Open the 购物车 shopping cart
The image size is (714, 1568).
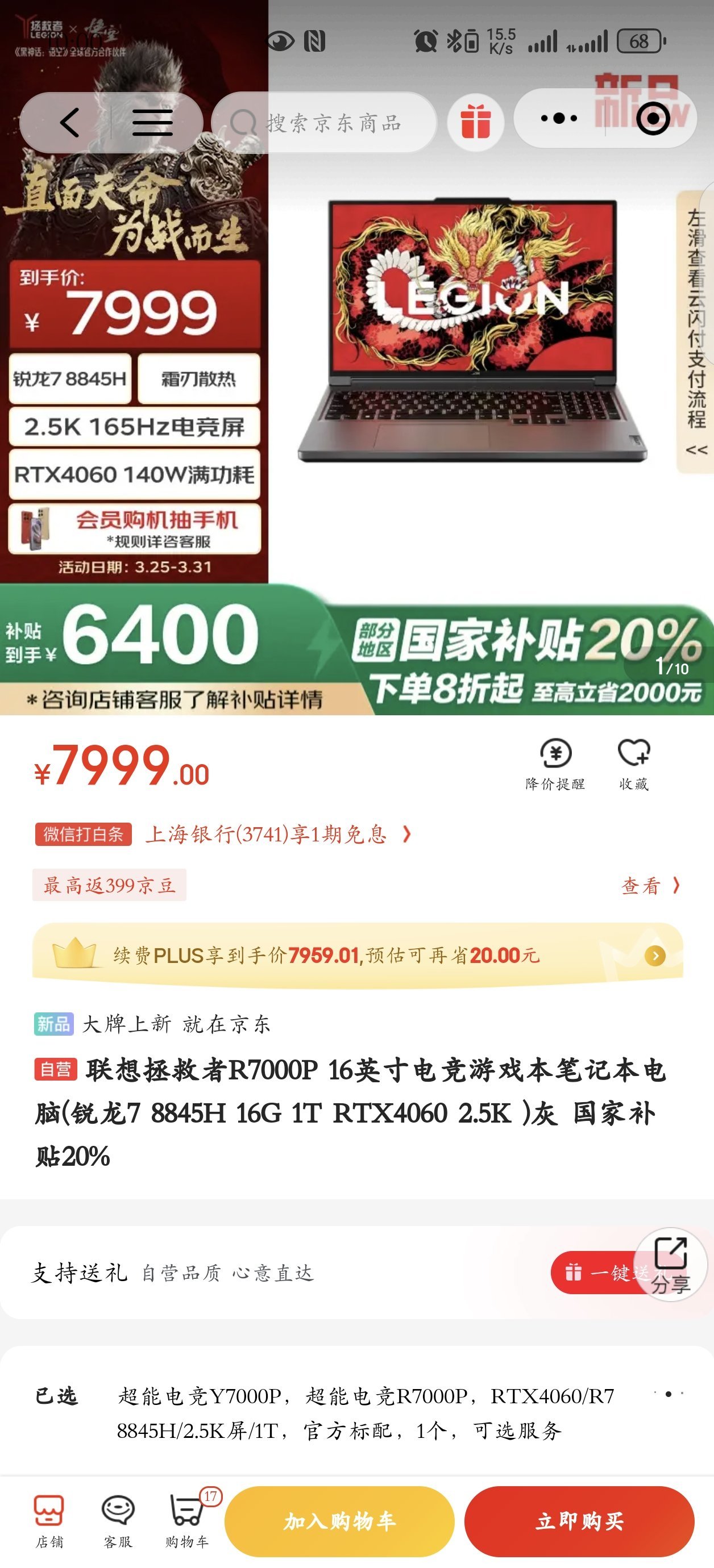[187, 1520]
